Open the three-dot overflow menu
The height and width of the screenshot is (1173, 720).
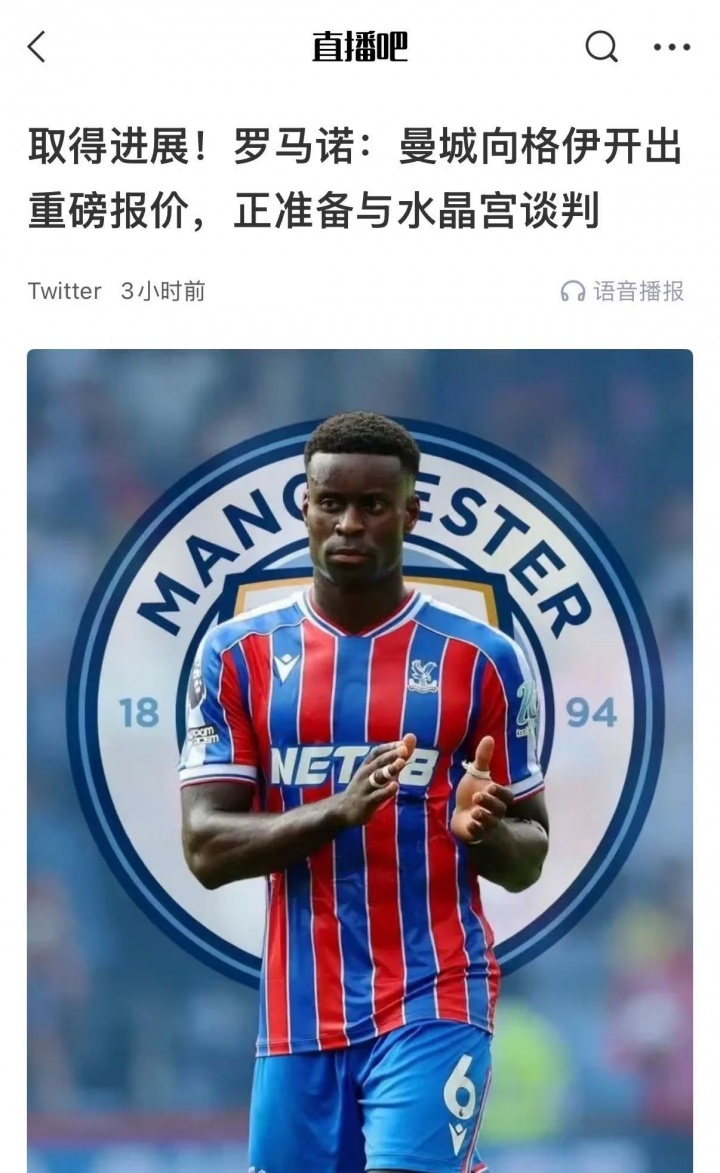coord(671,47)
